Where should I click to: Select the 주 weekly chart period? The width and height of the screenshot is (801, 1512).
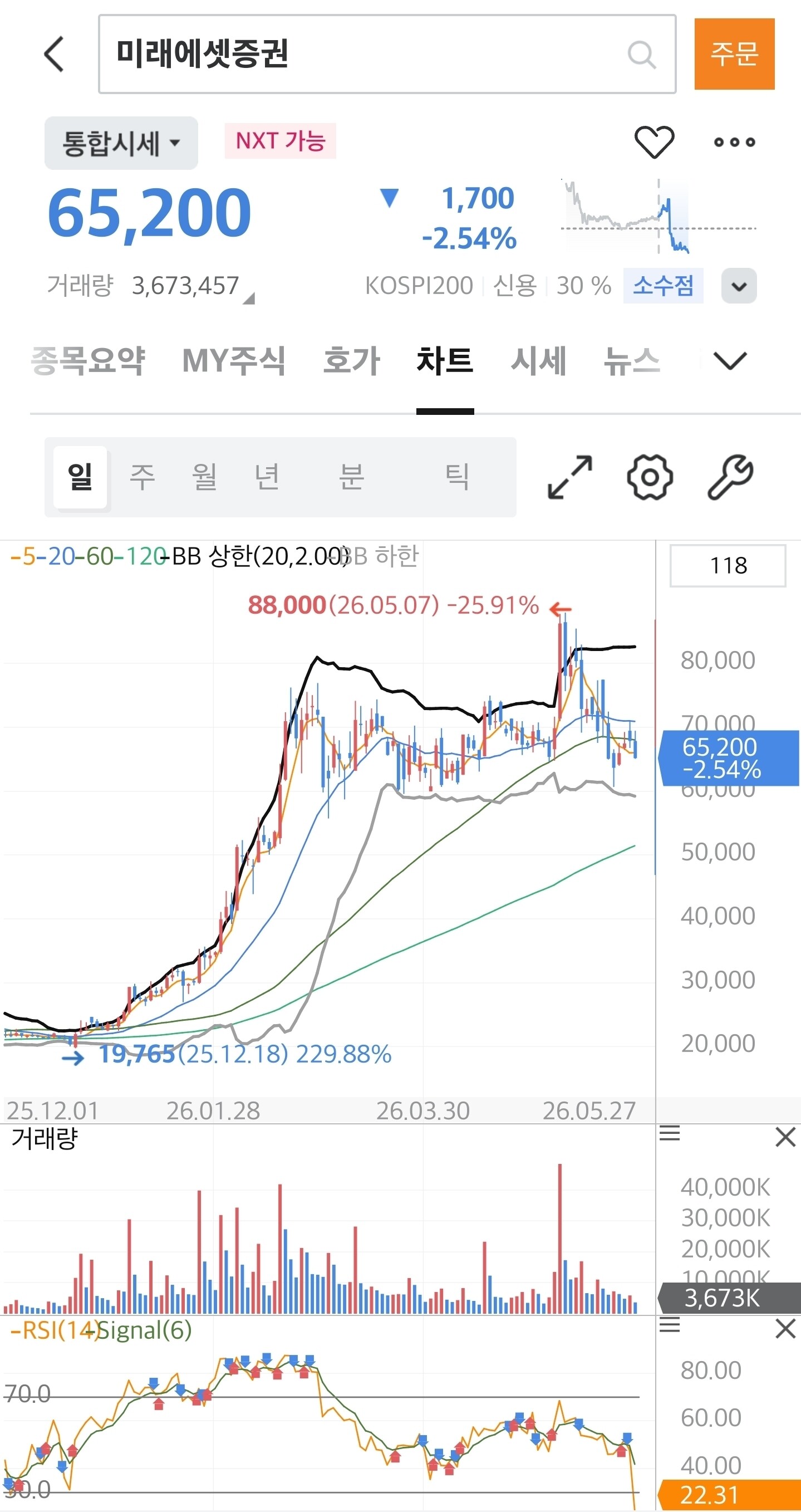click(x=142, y=477)
